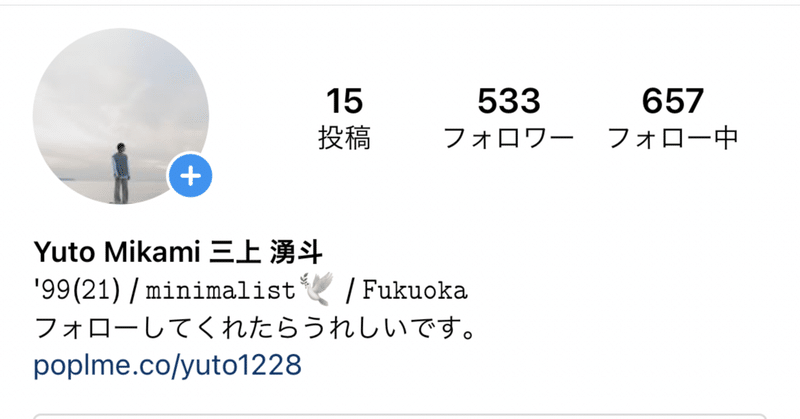Open the 533 followers list

pyautogui.click(x=508, y=118)
